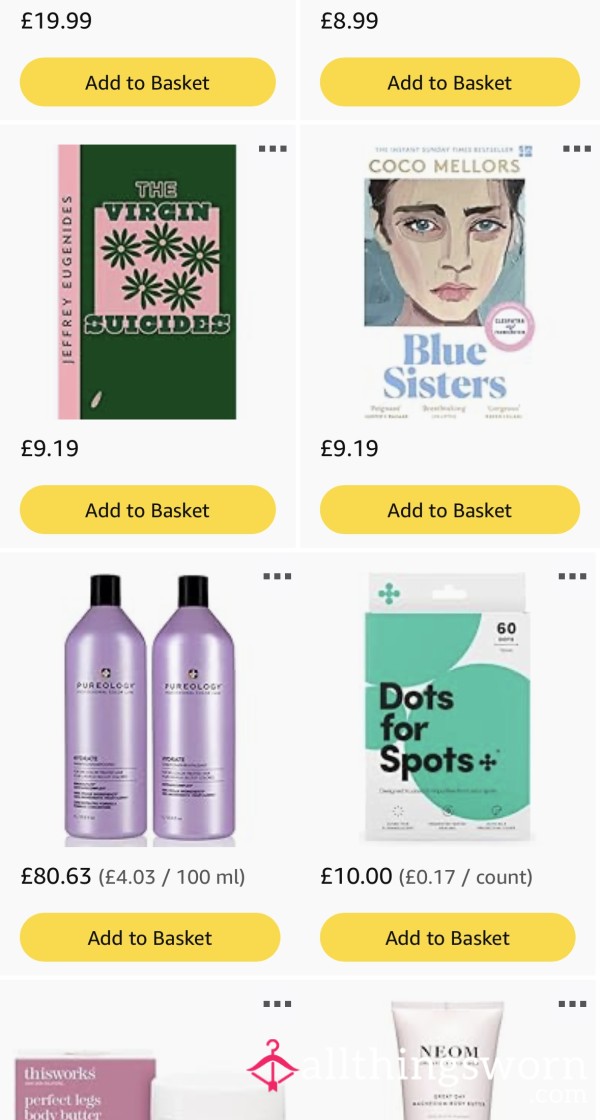The width and height of the screenshot is (600, 1120).
Task: Open more options for thisworks body butter
Action: click(277, 1004)
